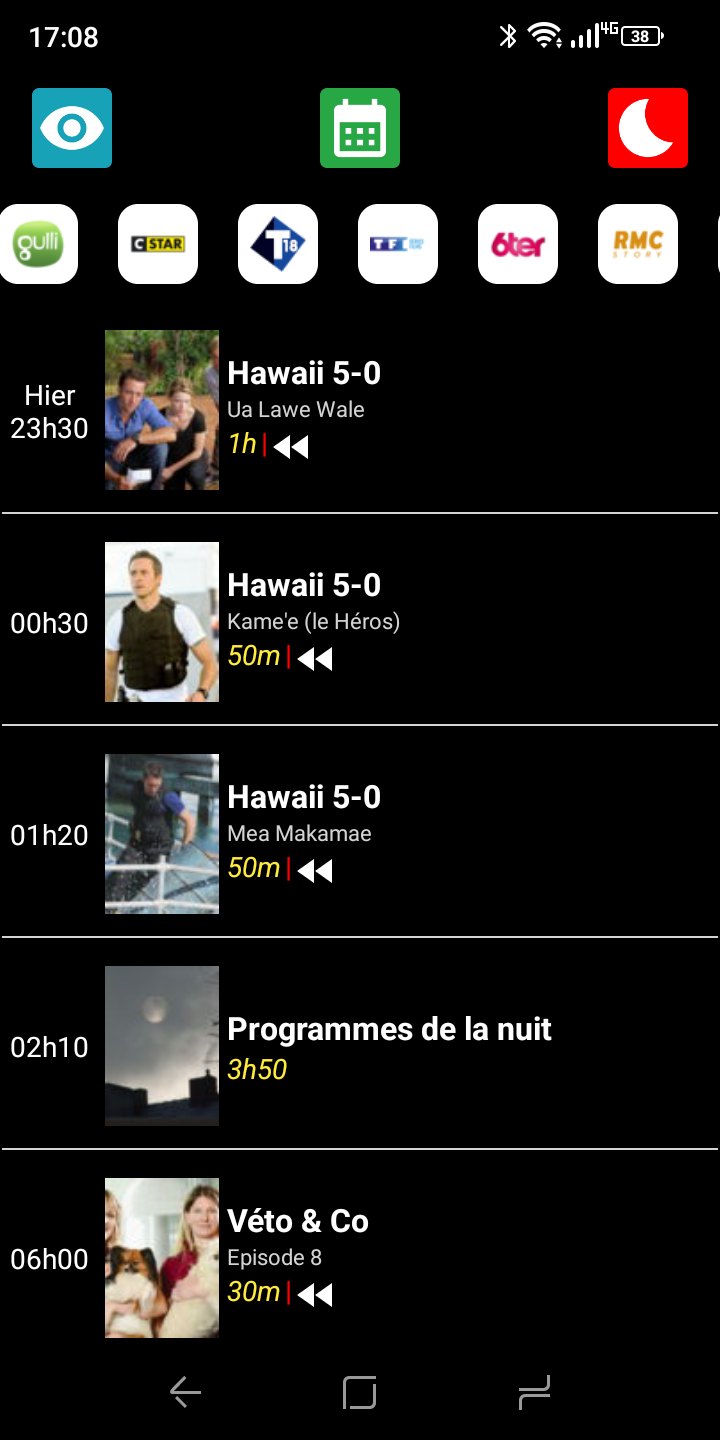Tap the rewind icon on Ua Lawe Wale
Viewport: 720px width, 1440px height.
[291, 447]
